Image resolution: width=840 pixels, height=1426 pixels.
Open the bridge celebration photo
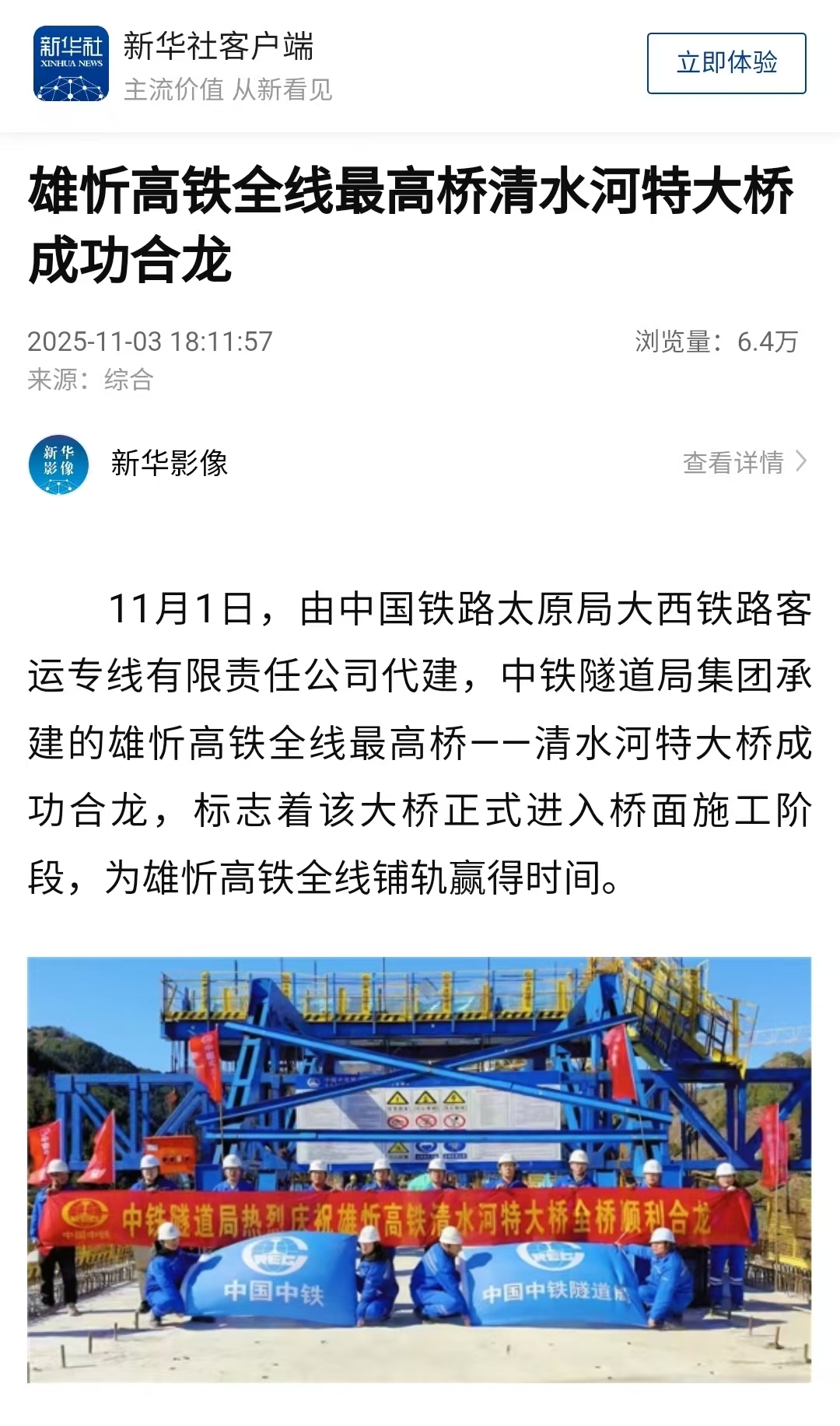[x=419, y=1168]
